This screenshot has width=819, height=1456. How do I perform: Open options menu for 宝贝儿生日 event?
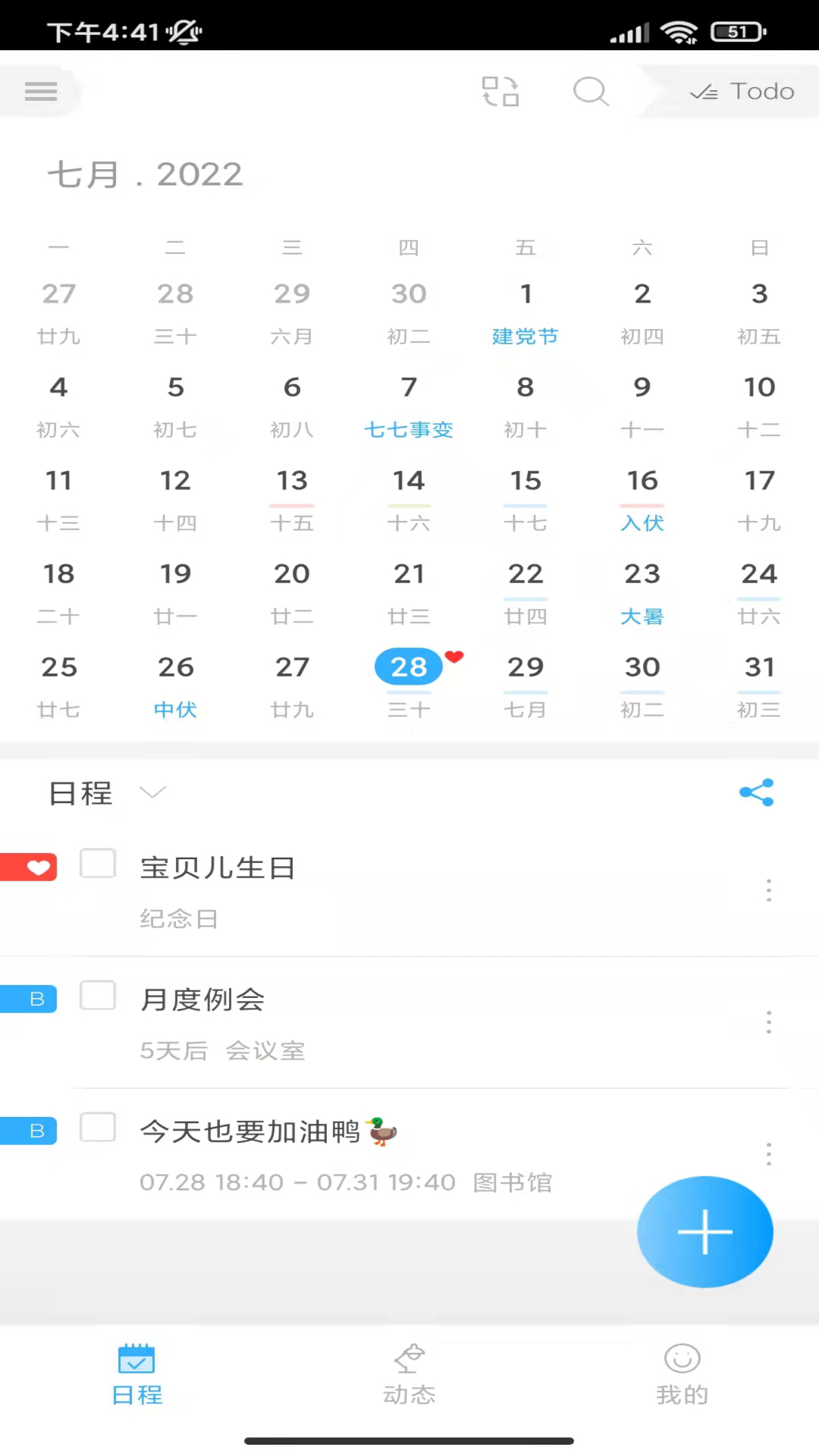pyautogui.click(x=768, y=890)
